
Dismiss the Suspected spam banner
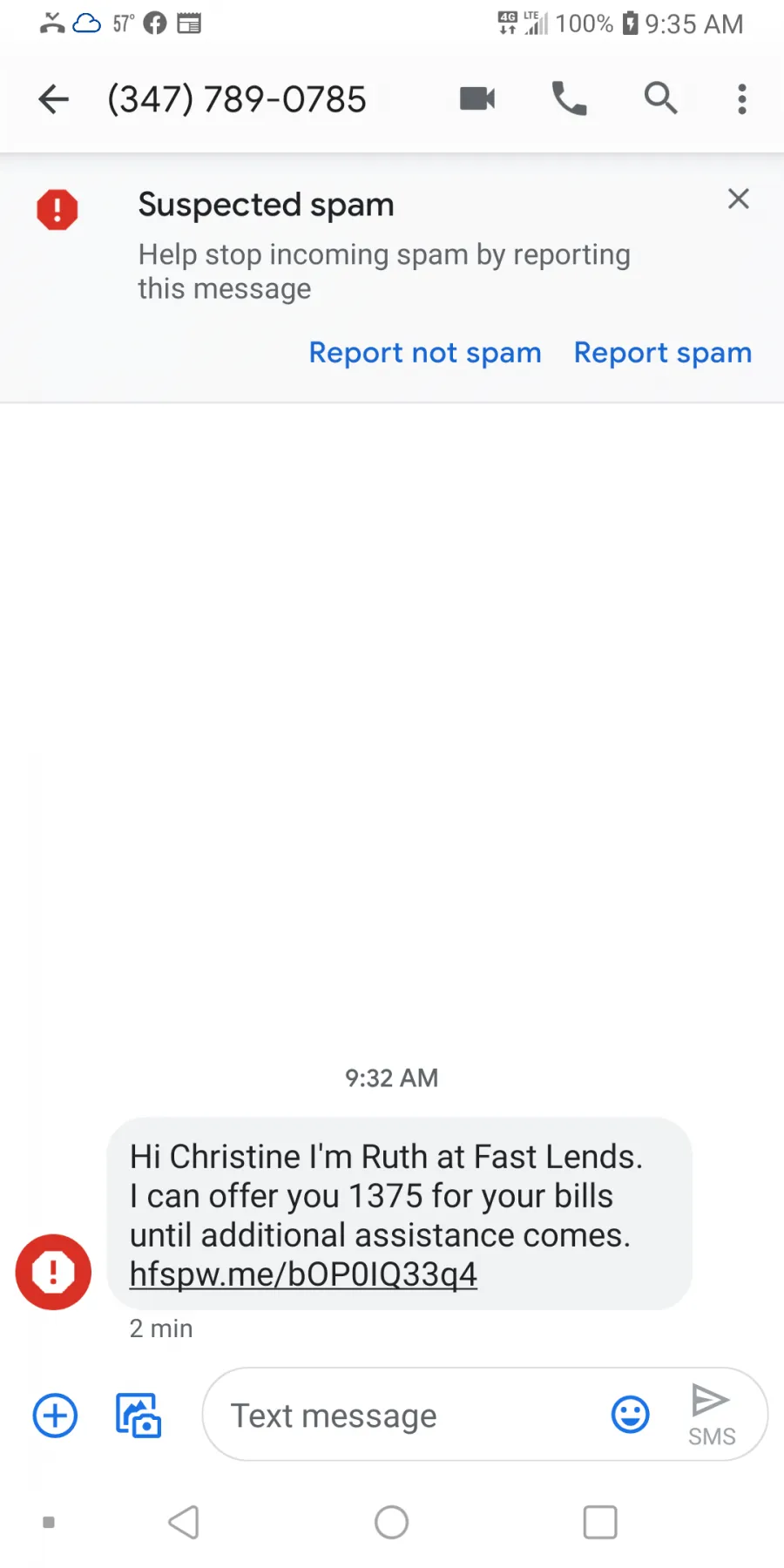pyautogui.click(x=739, y=199)
